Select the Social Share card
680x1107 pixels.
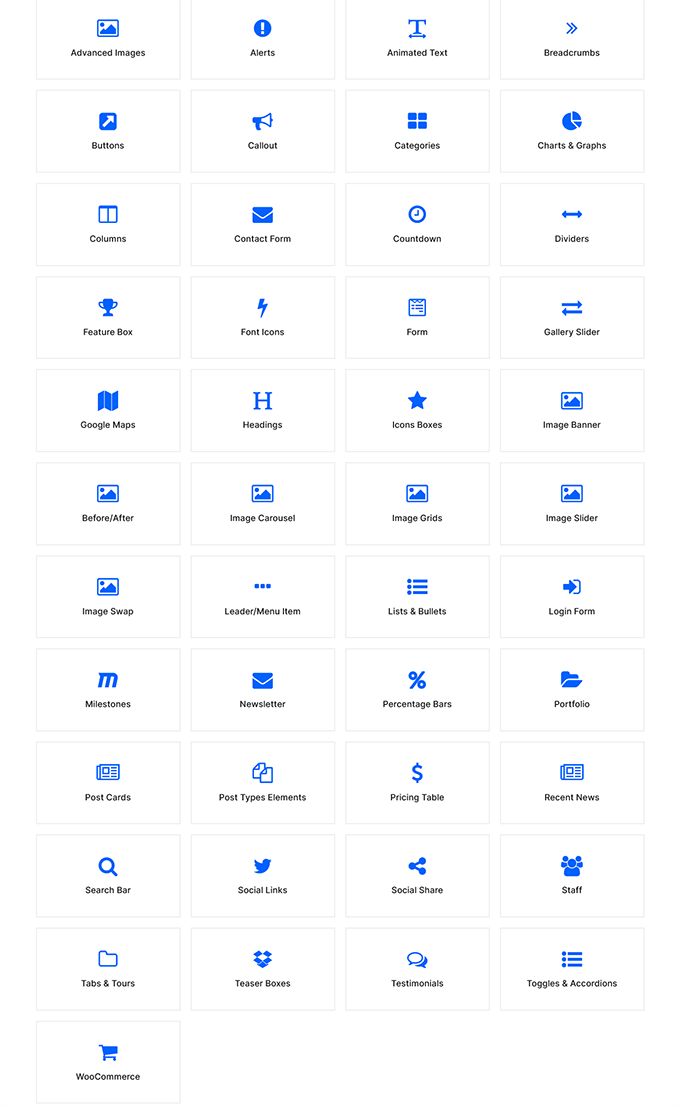[x=417, y=875]
